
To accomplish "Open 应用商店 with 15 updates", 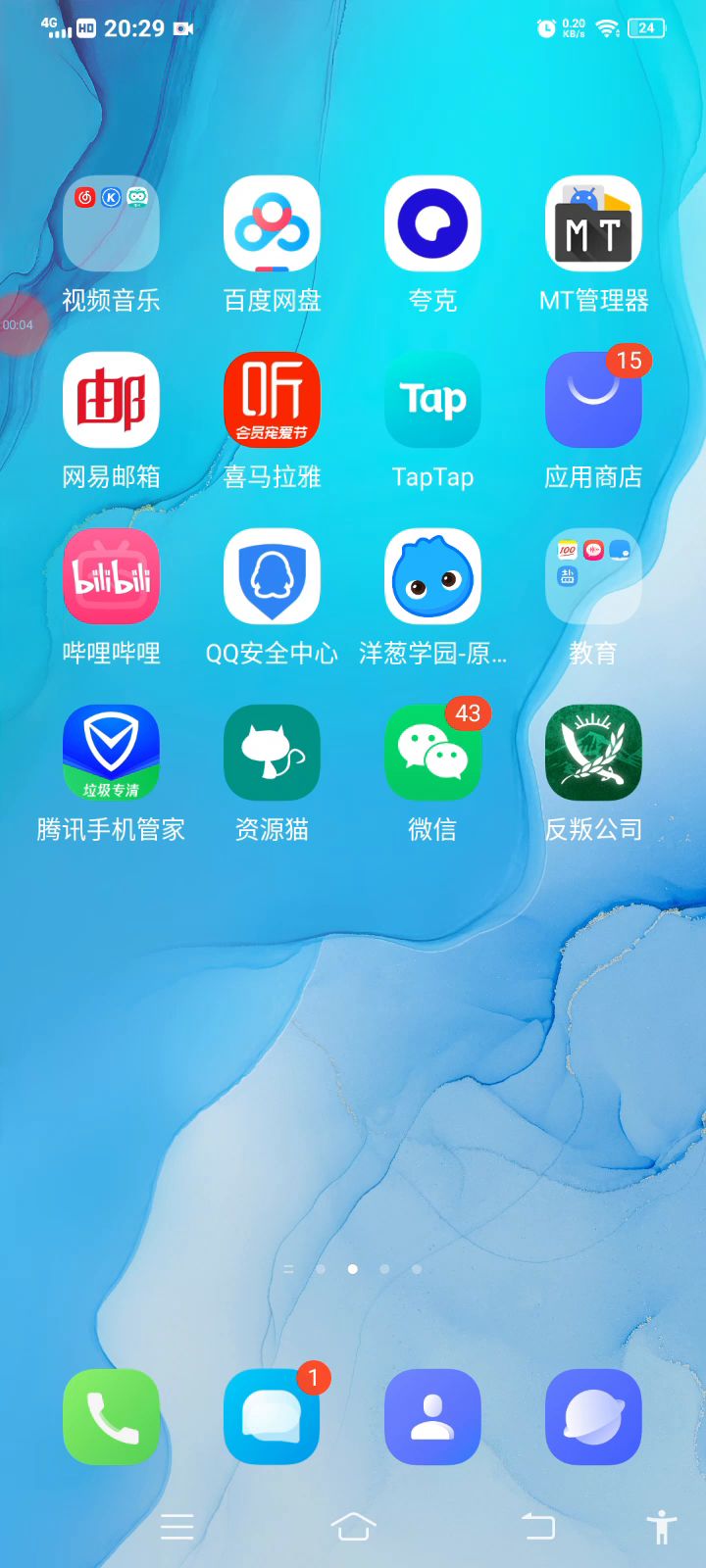I will tap(593, 400).
